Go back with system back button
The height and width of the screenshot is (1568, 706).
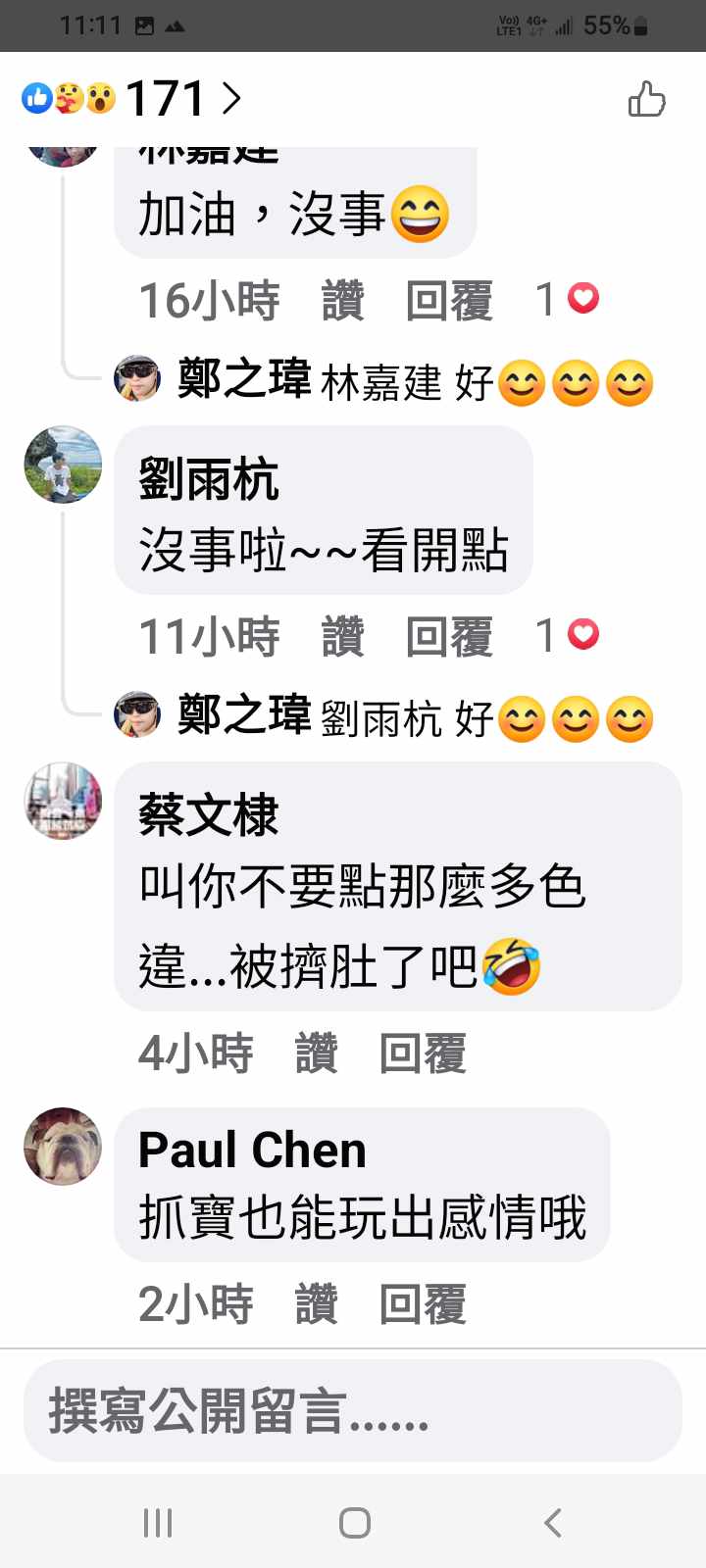tap(552, 1523)
